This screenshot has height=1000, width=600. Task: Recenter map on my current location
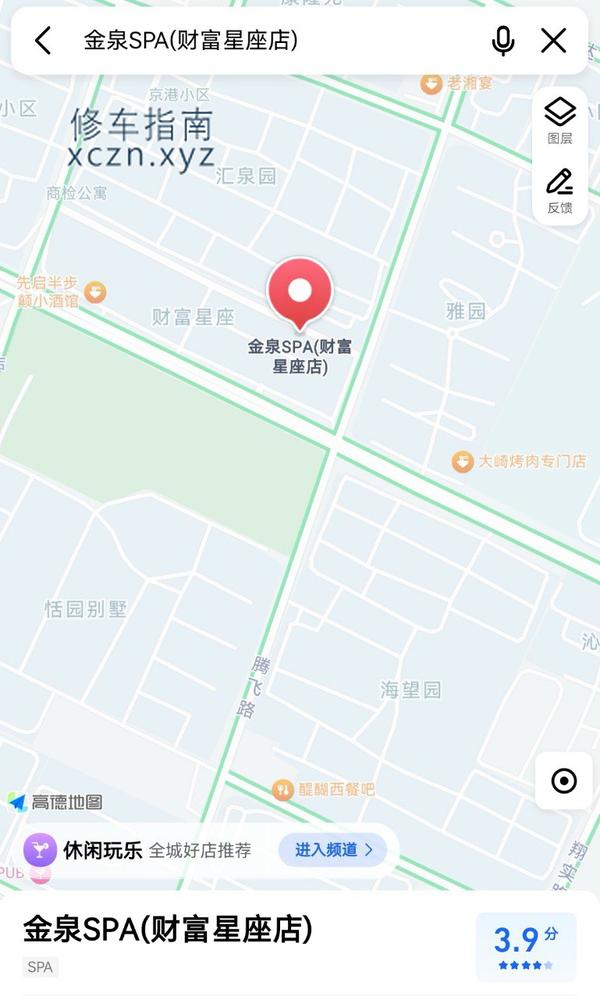(564, 781)
